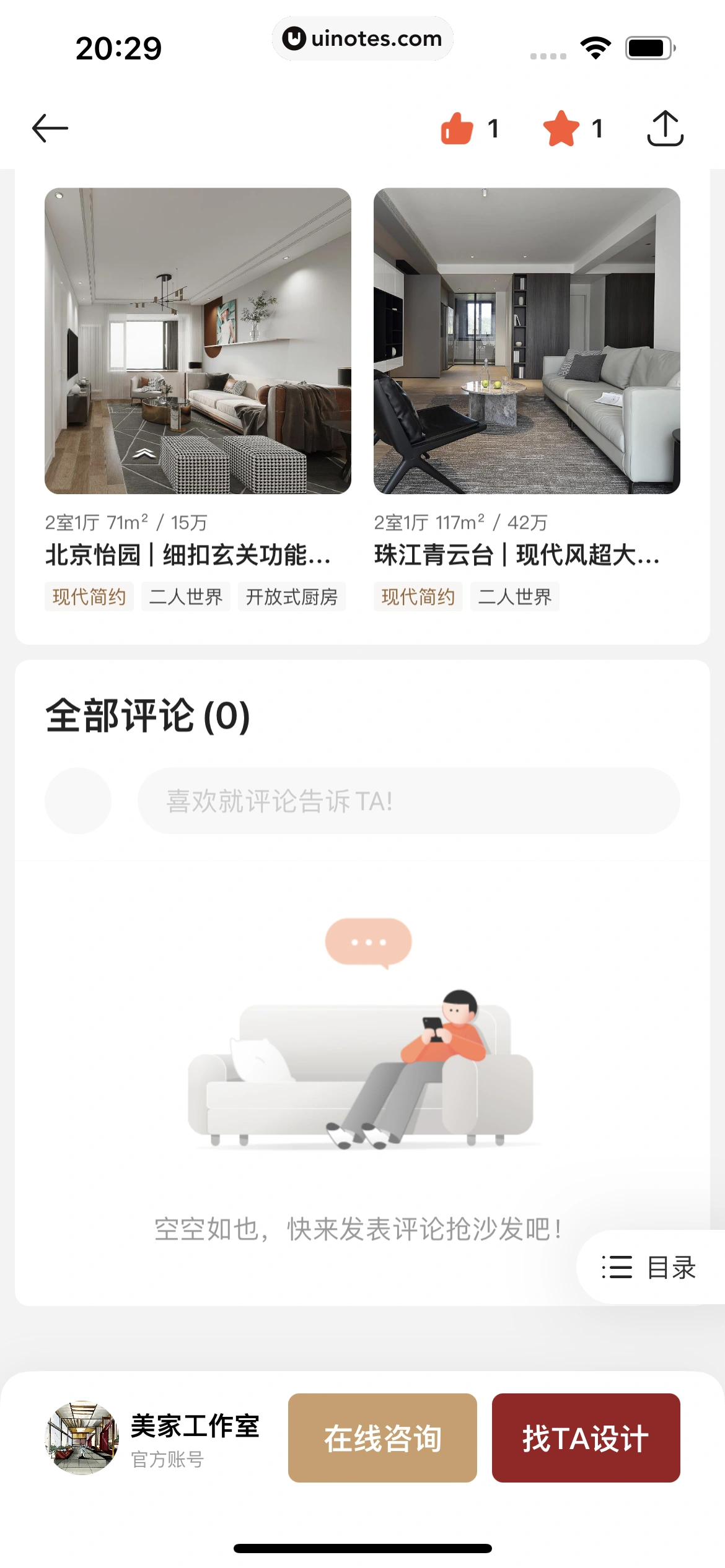Open the 目录 table of contents
This screenshot has height=1568, width=725.
click(649, 1267)
